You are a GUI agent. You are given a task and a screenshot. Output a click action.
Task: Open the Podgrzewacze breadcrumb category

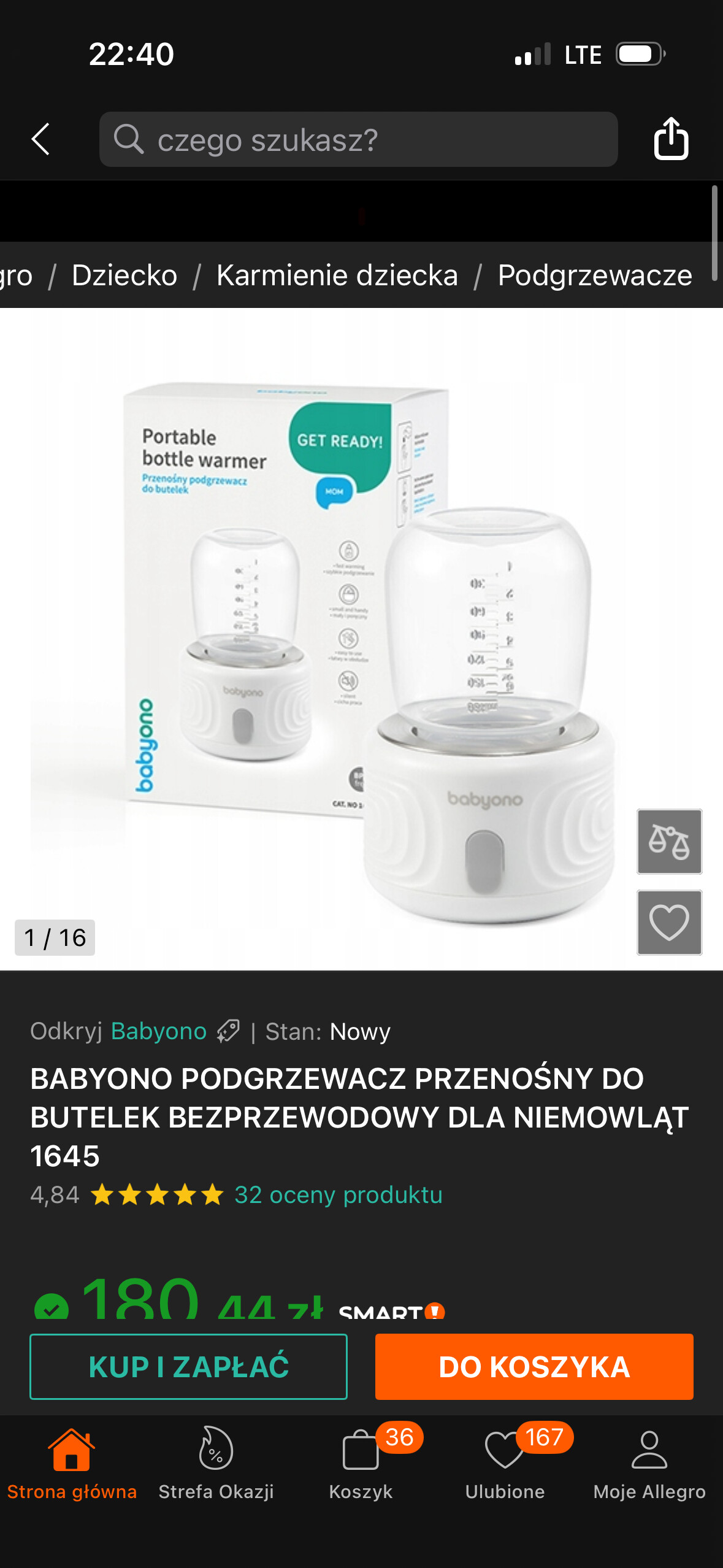point(595,275)
